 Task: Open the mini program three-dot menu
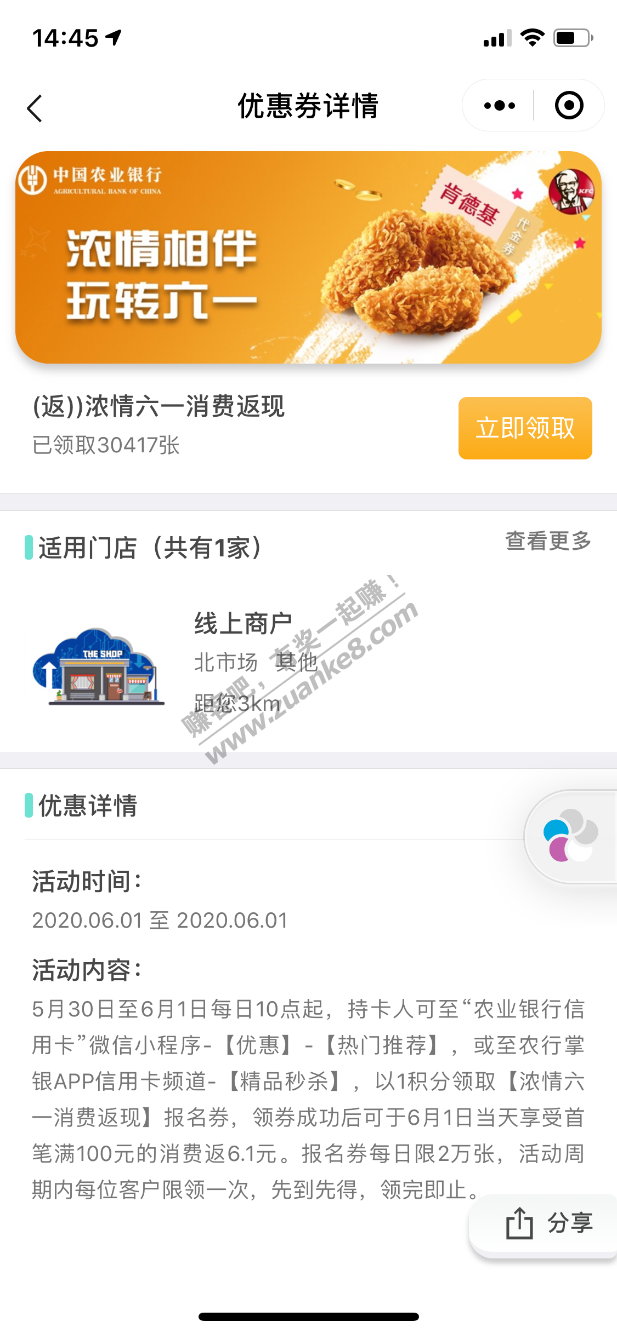click(499, 106)
